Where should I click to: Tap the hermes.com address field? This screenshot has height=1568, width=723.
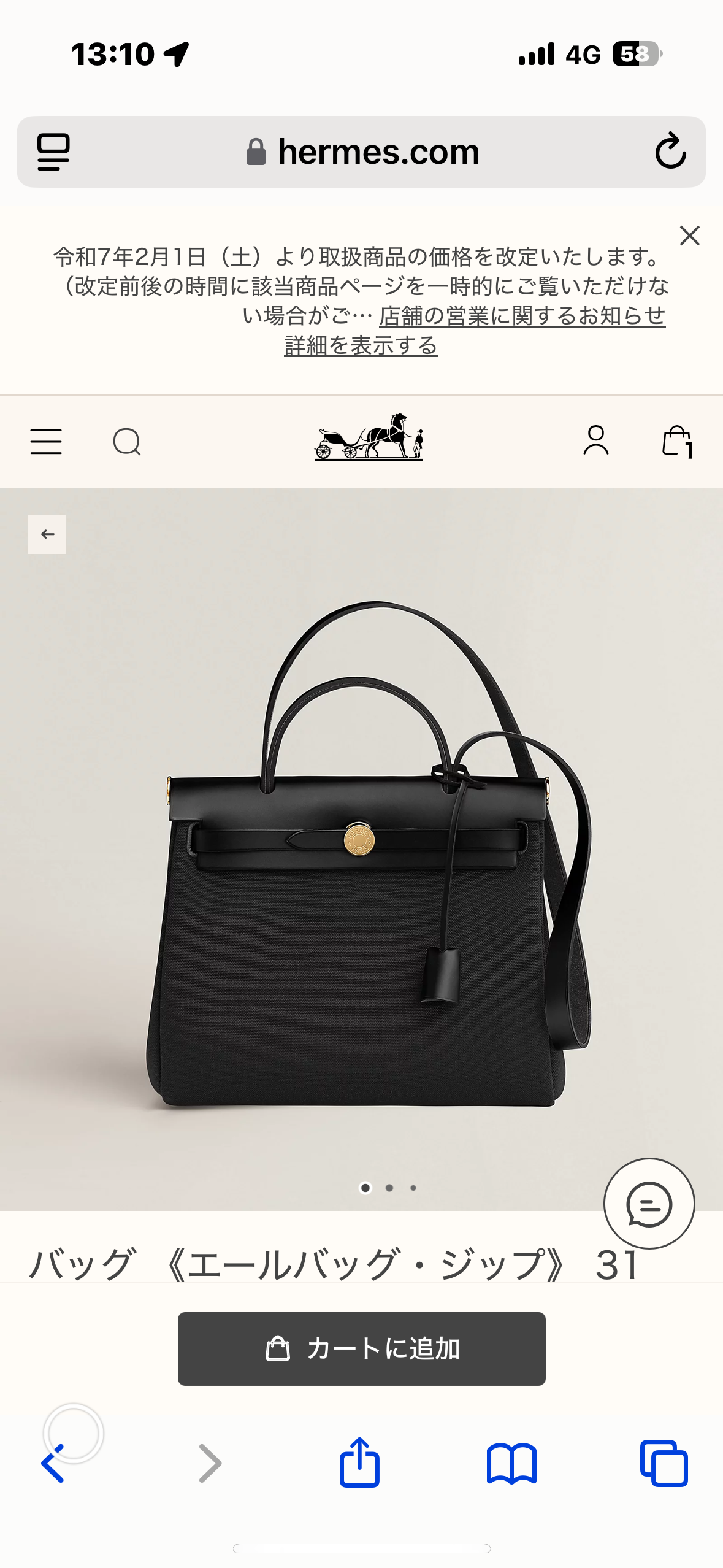point(378,152)
